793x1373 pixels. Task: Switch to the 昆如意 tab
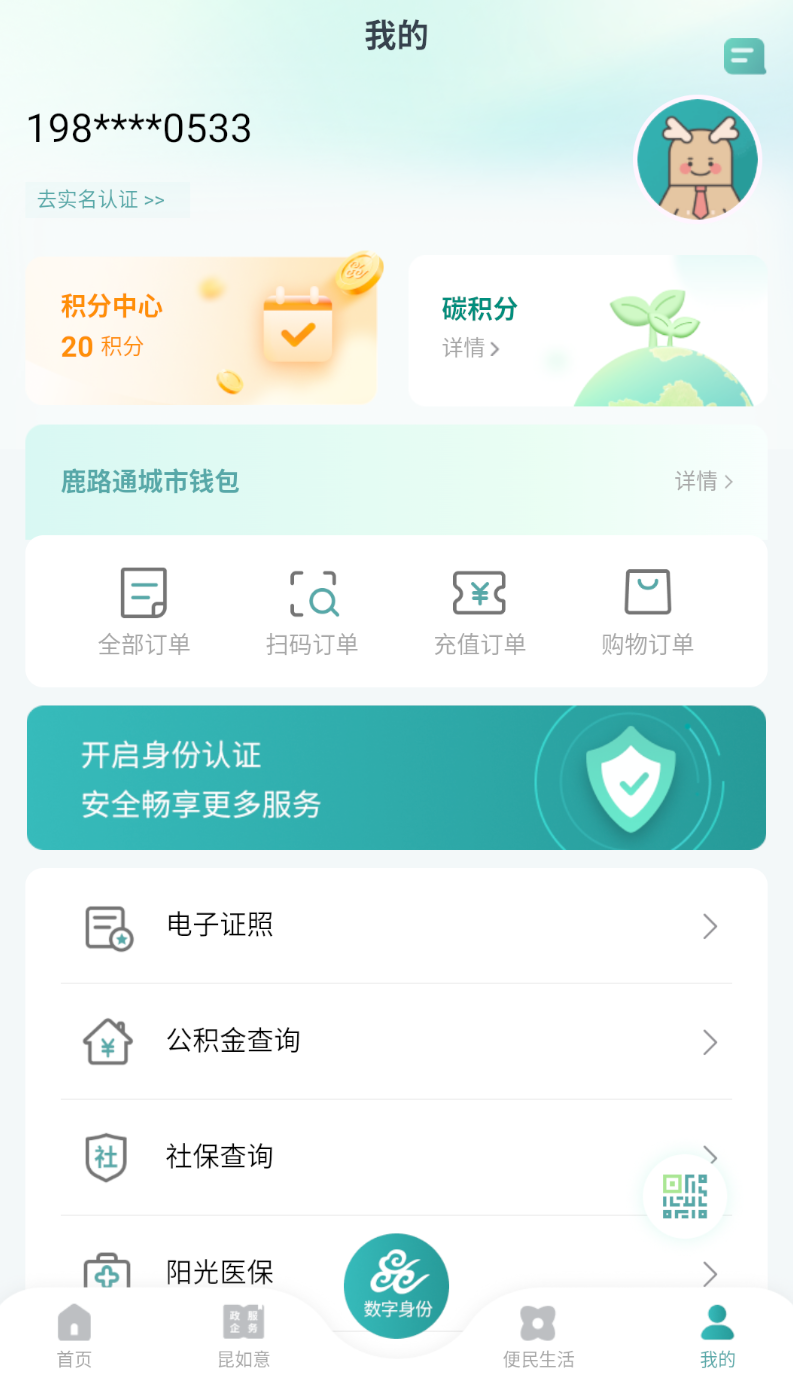(243, 1335)
